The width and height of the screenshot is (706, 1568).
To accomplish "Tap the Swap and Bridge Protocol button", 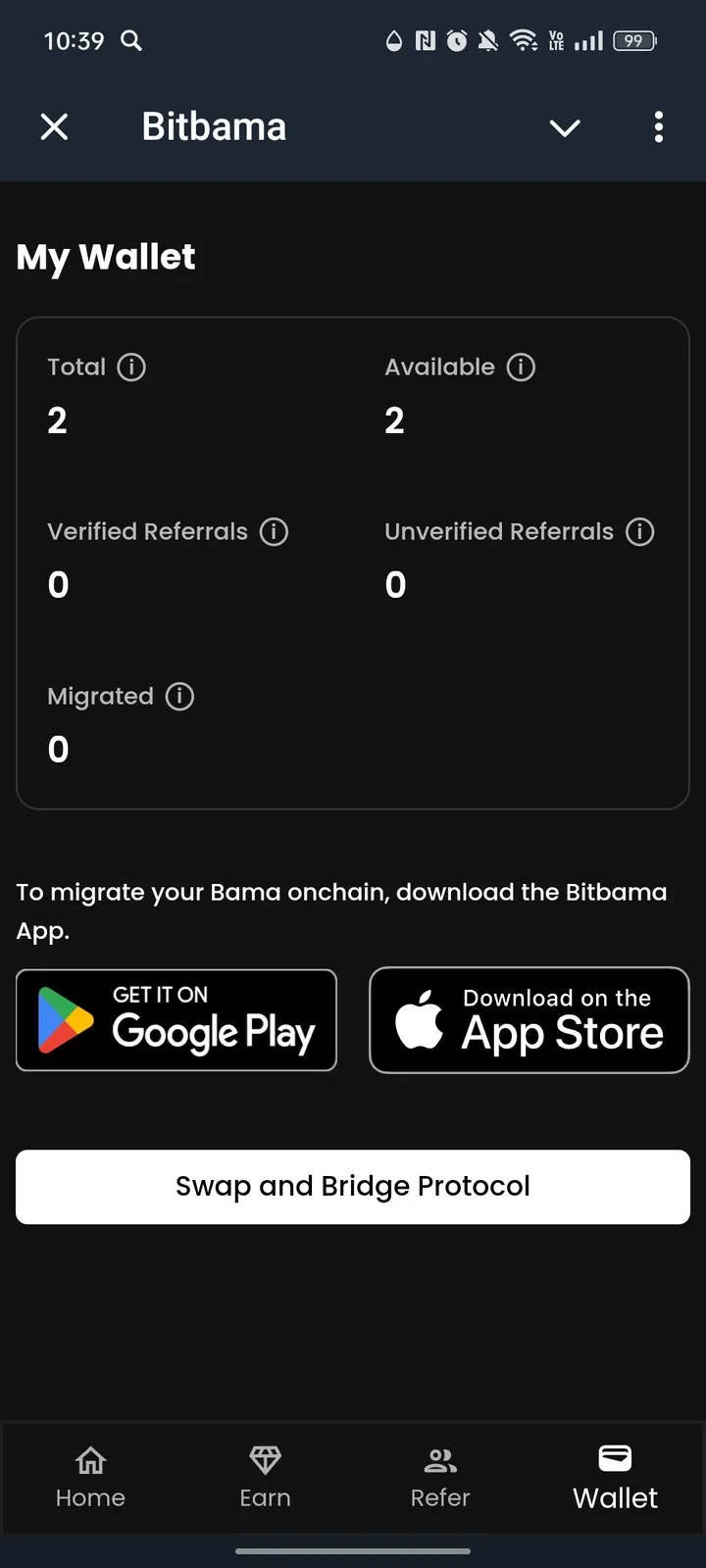I will coord(352,1187).
